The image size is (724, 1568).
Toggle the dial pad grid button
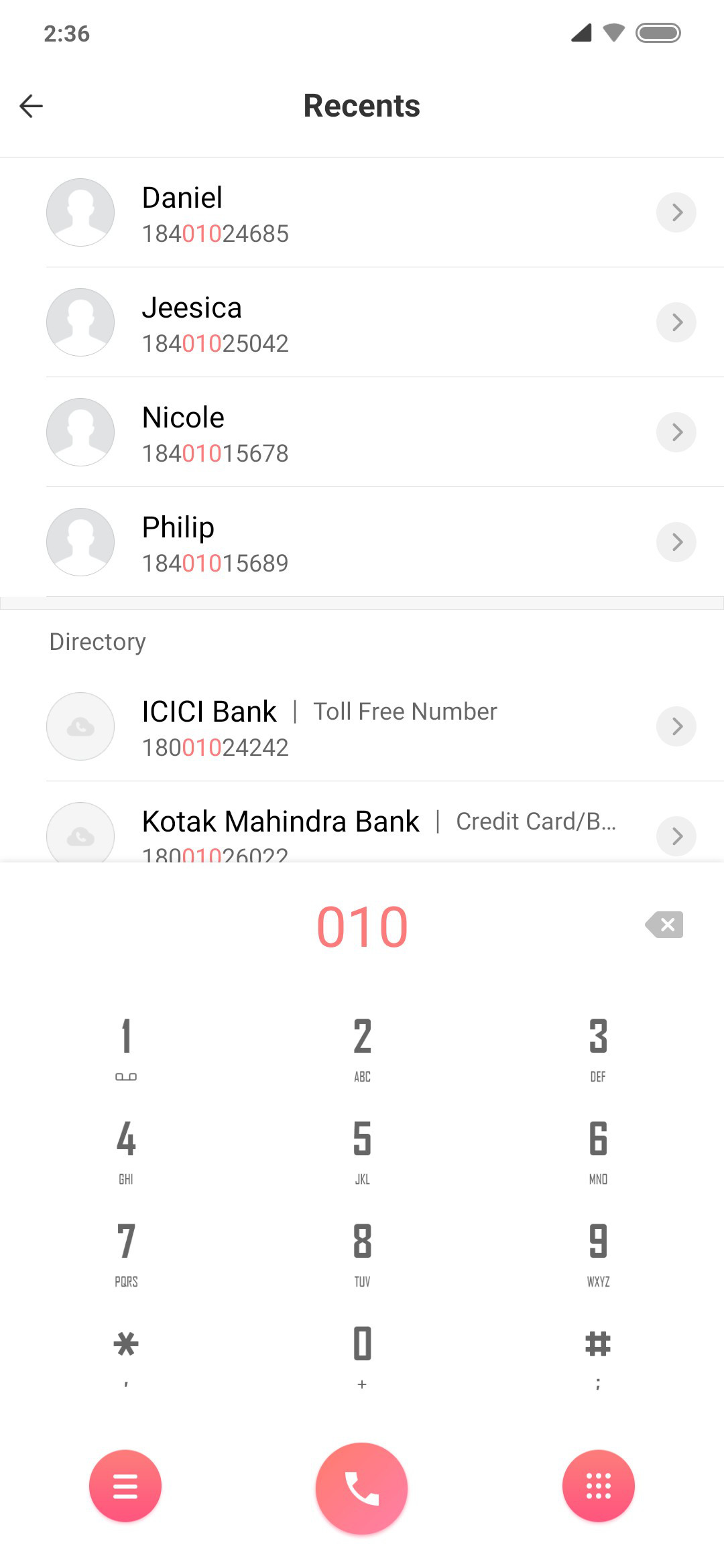point(599,1486)
